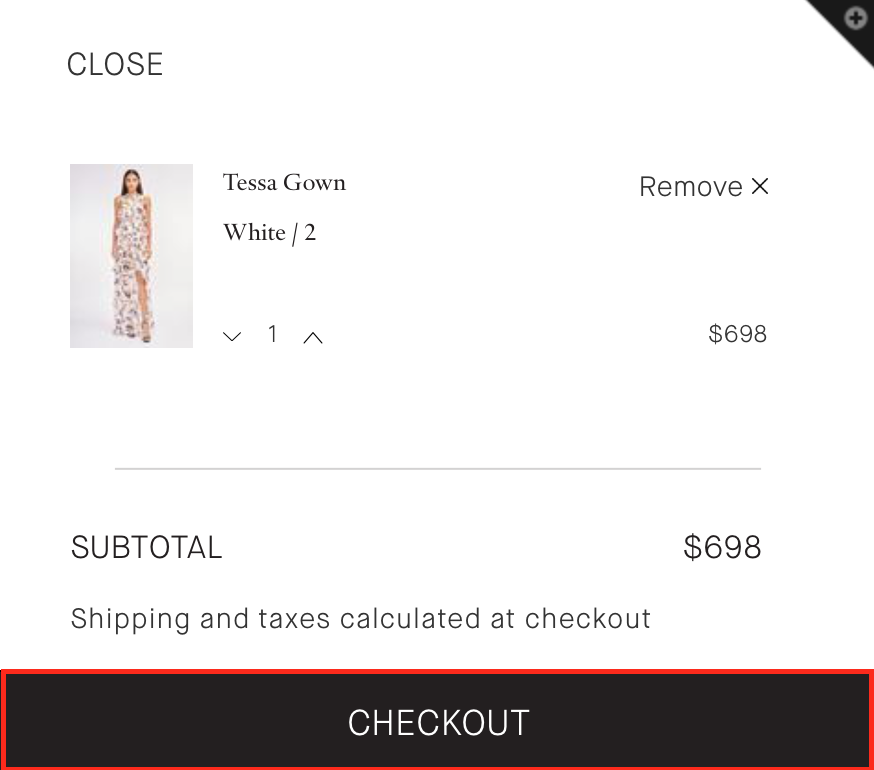Screen dimensions: 874x770
Task: Open the Tessa Gown product title
Action: pos(285,183)
